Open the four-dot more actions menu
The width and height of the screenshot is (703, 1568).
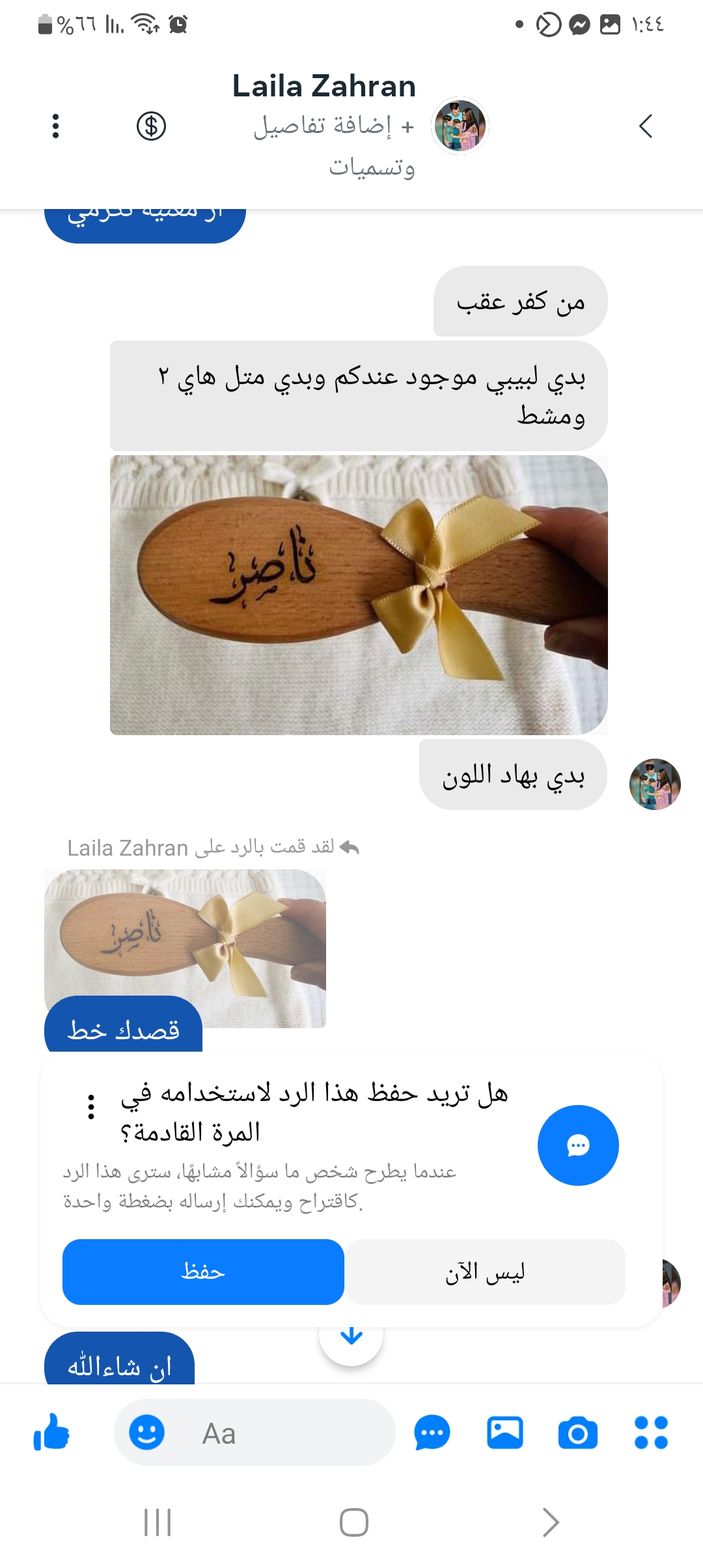(x=651, y=1433)
